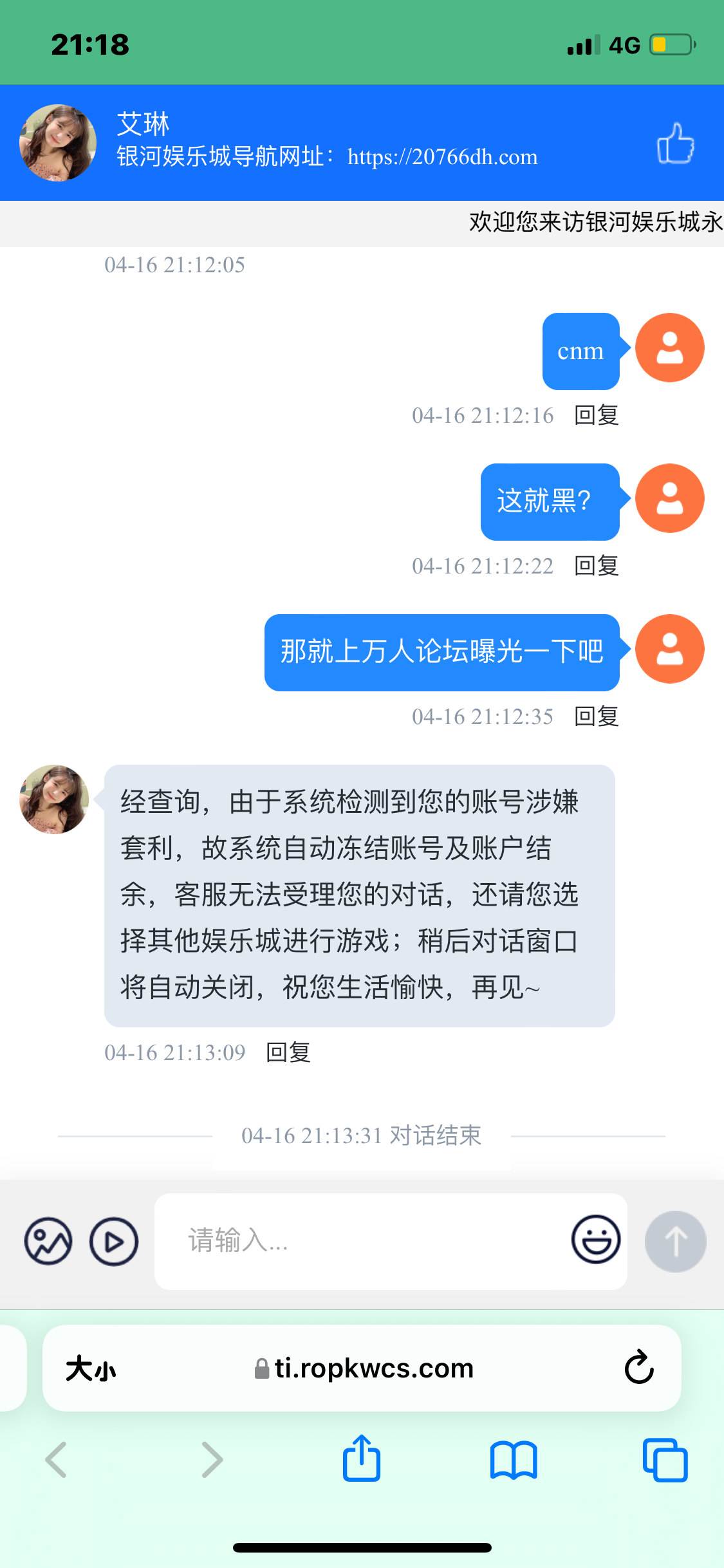Show all open Safari tabs
724x1568 pixels.
coord(665,1460)
